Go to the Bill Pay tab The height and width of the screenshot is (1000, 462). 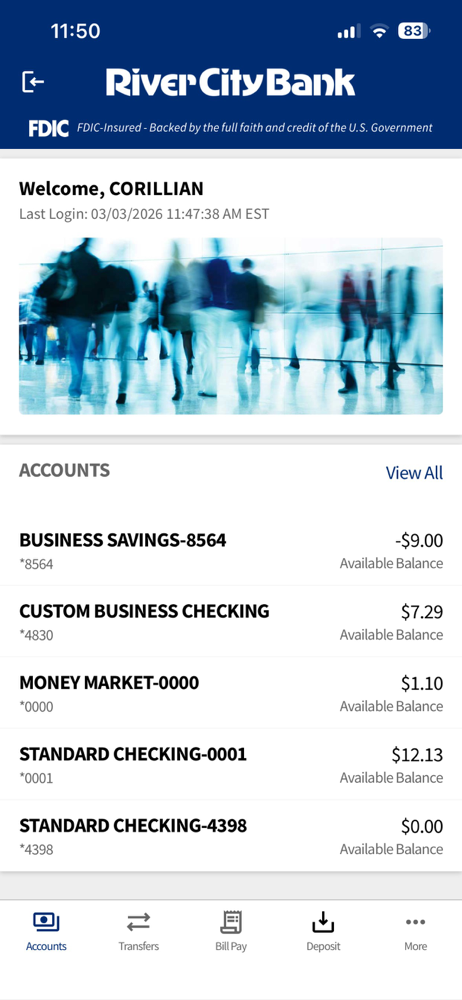tap(231, 932)
